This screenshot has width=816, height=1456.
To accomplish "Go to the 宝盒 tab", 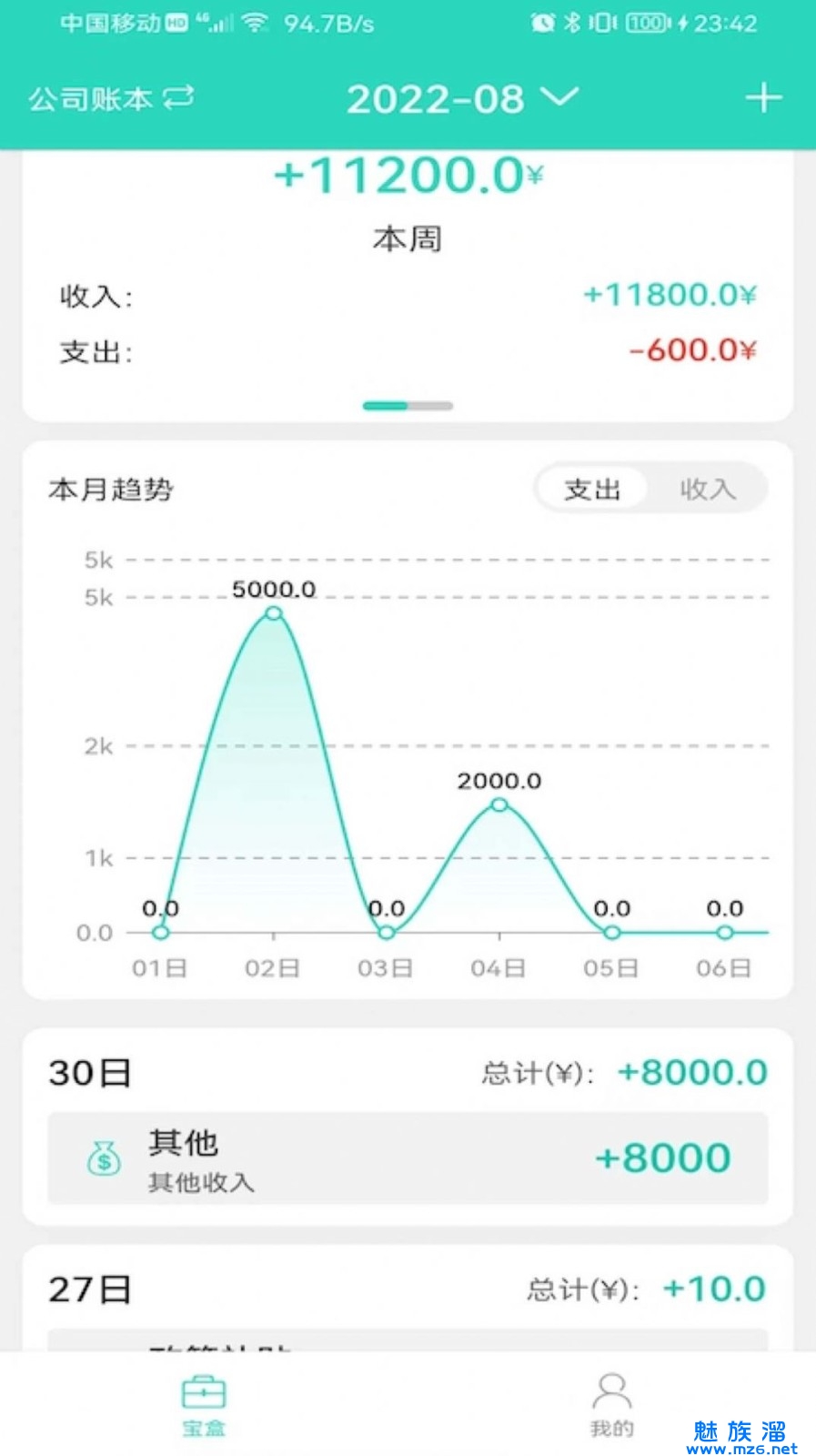I will (204, 1406).
